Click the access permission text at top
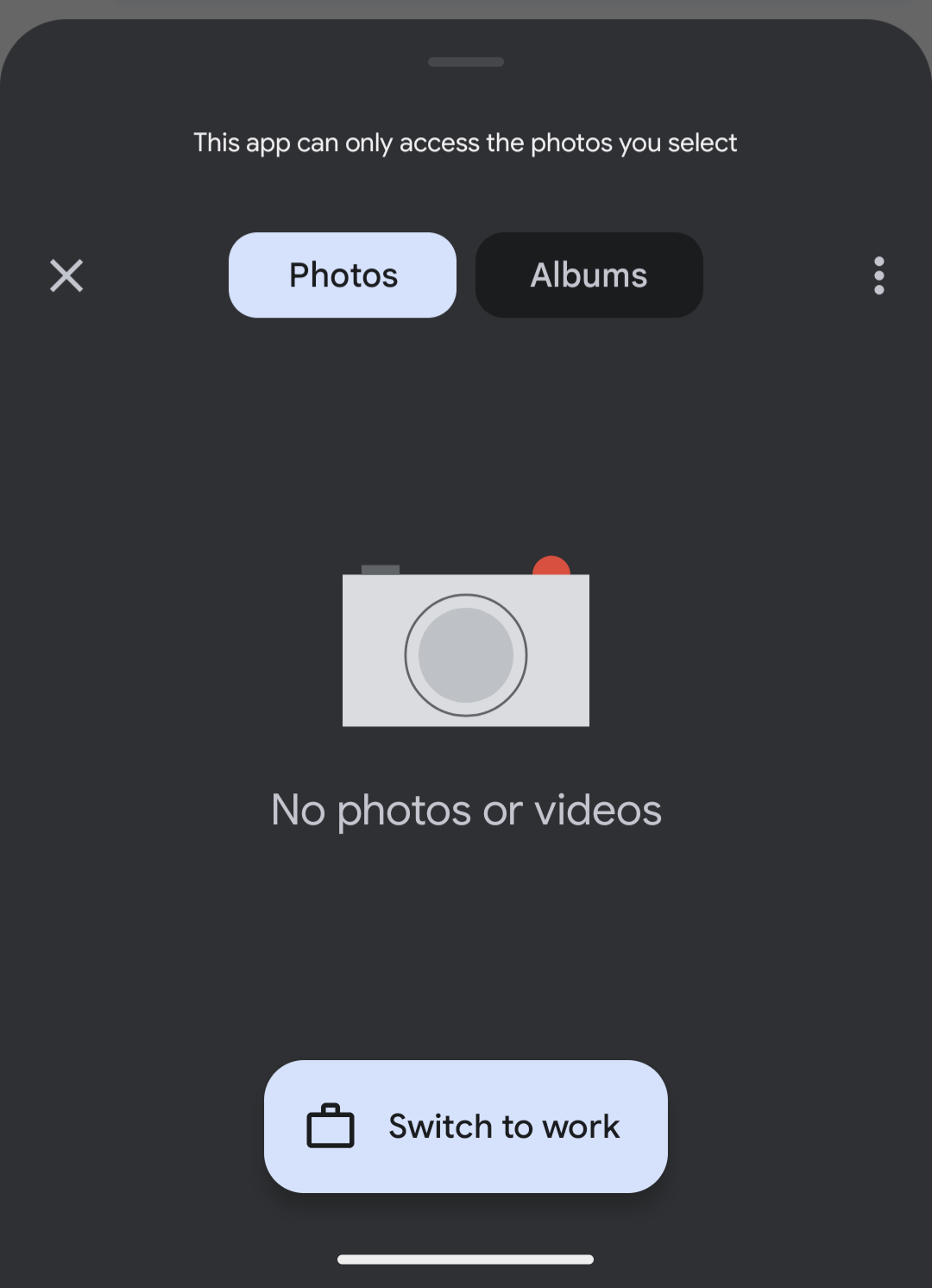This screenshot has height=1288, width=932. click(x=466, y=142)
